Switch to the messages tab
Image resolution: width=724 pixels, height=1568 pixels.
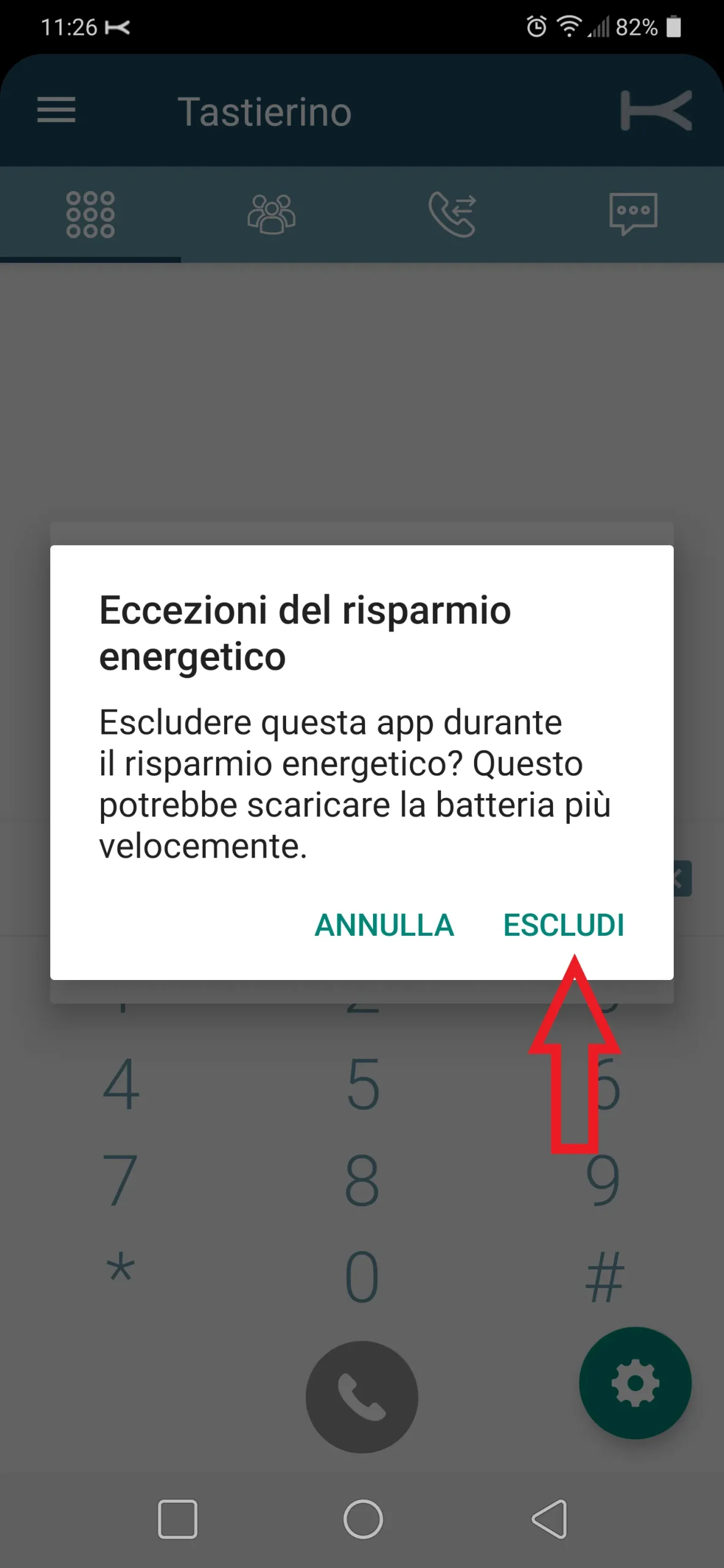click(x=633, y=214)
